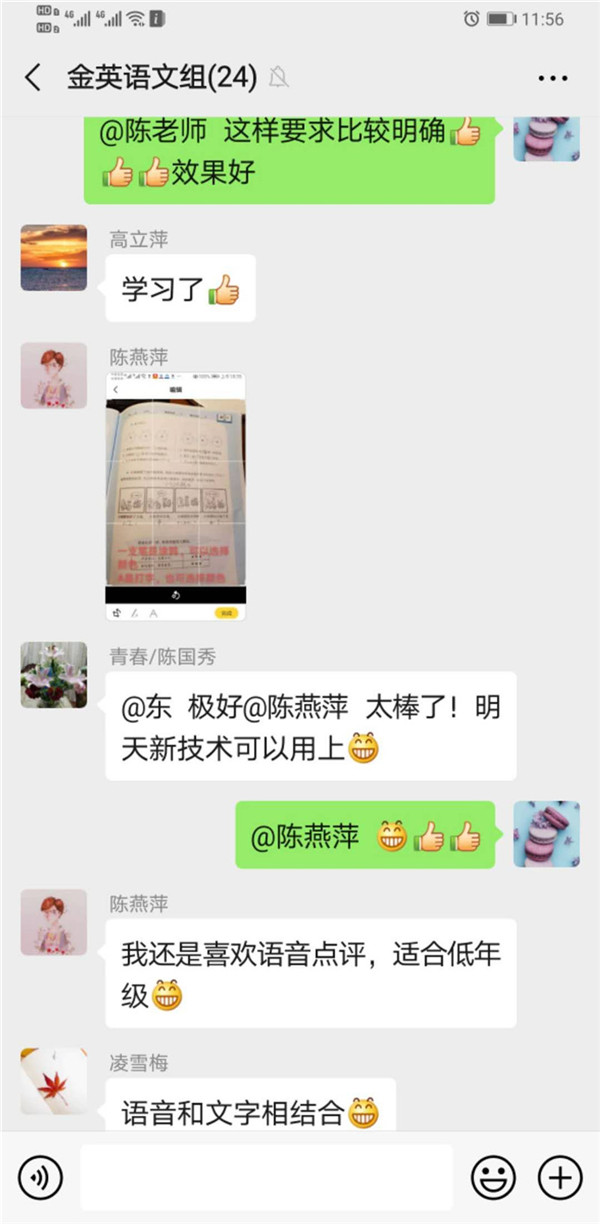Tap the message text input field
The width and height of the screenshot is (600, 1224).
pos(266,1177)
